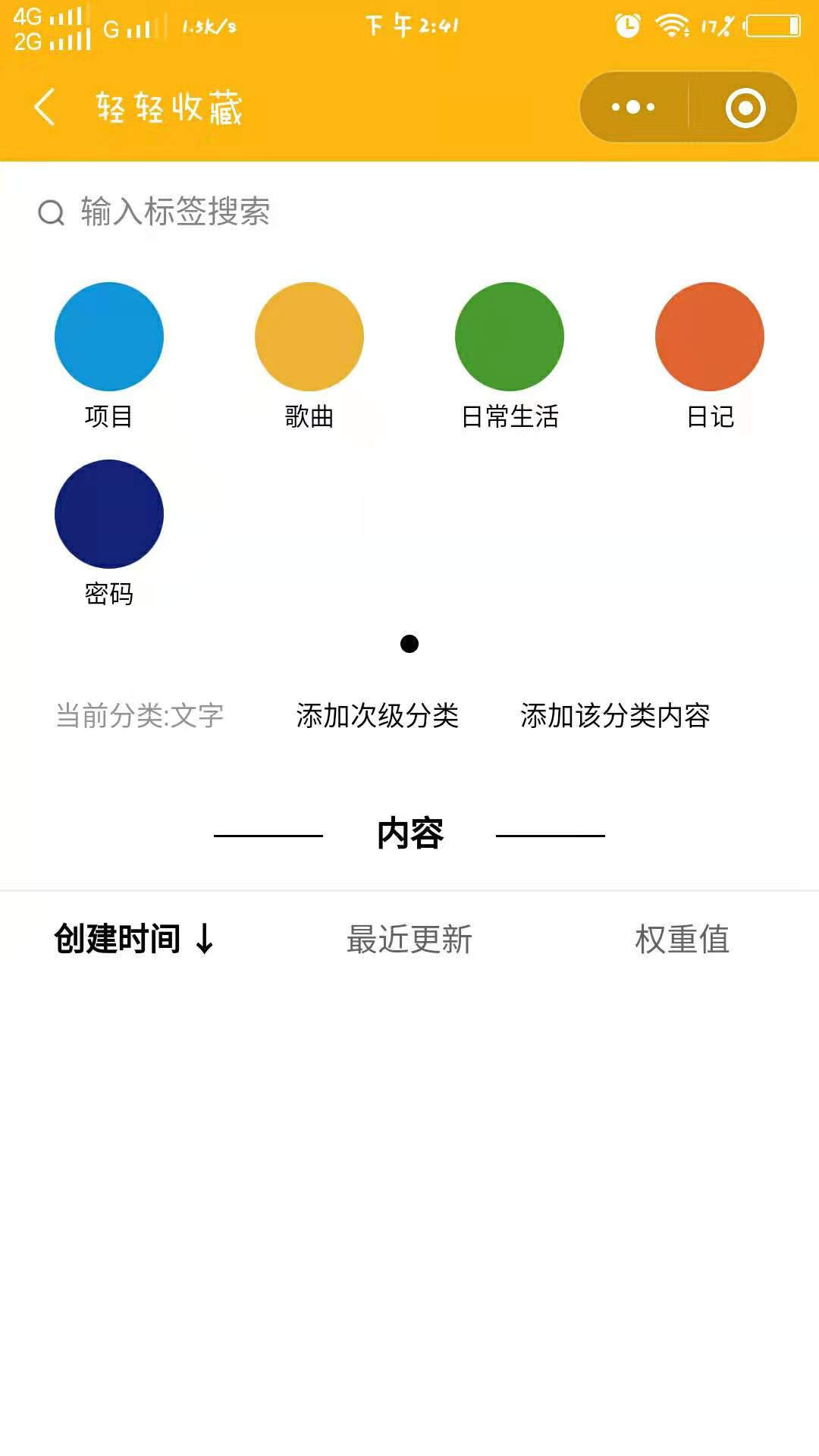The height and width of the screenshot is (1456, 819).
Task: Sort content by 最近更新
Action: point(409,939)
